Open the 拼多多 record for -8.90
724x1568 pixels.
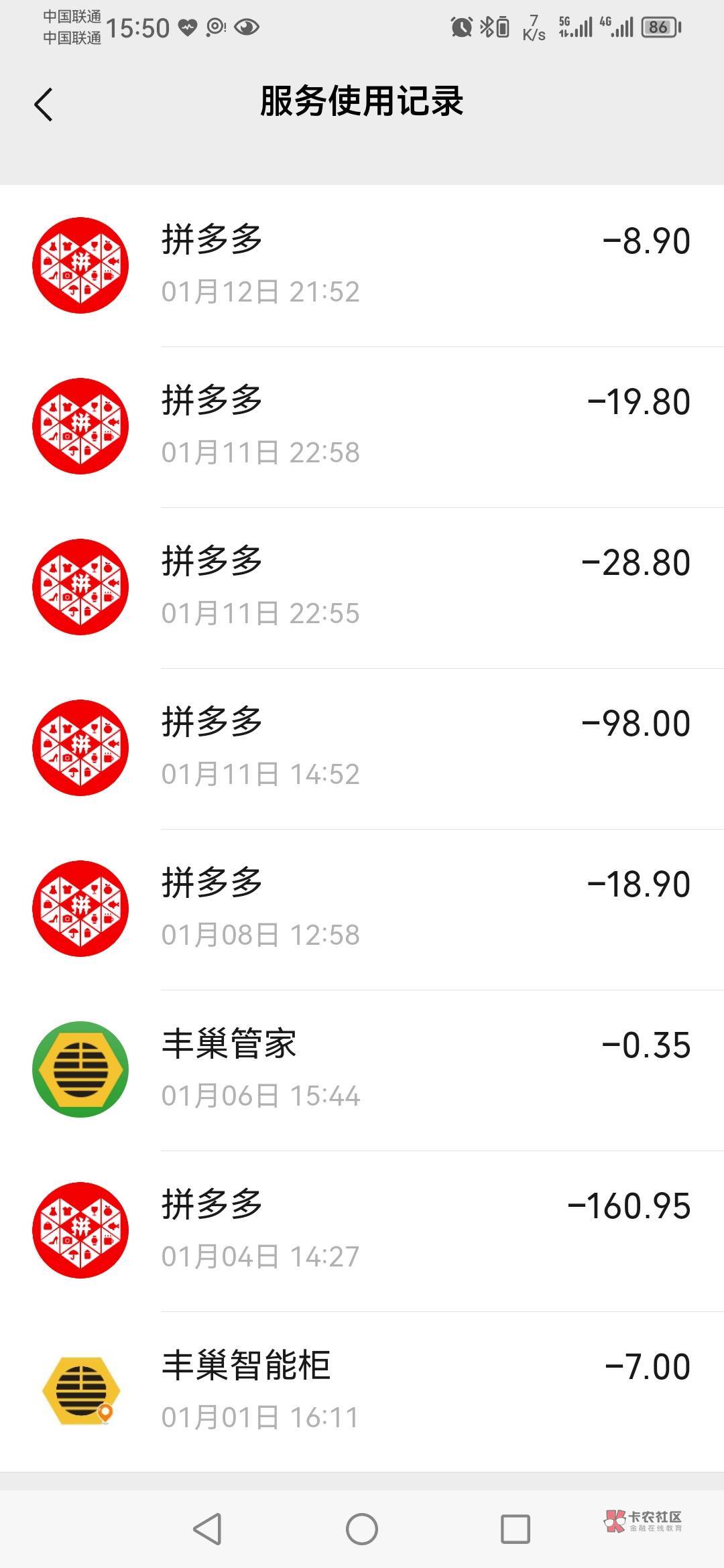click(362, 265)
